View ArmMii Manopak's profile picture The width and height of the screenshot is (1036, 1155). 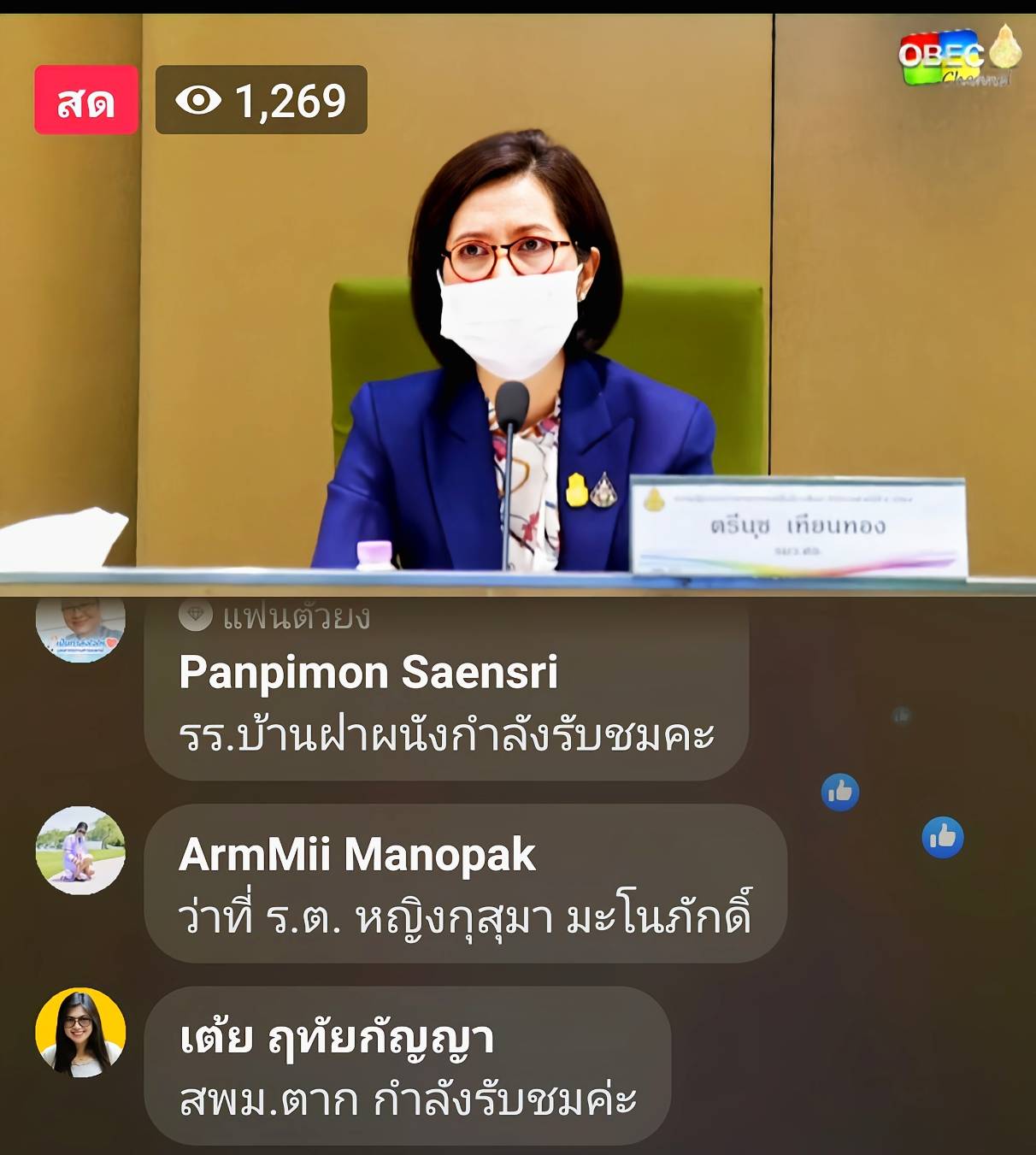pyautogui.click(x=81, y=851)
